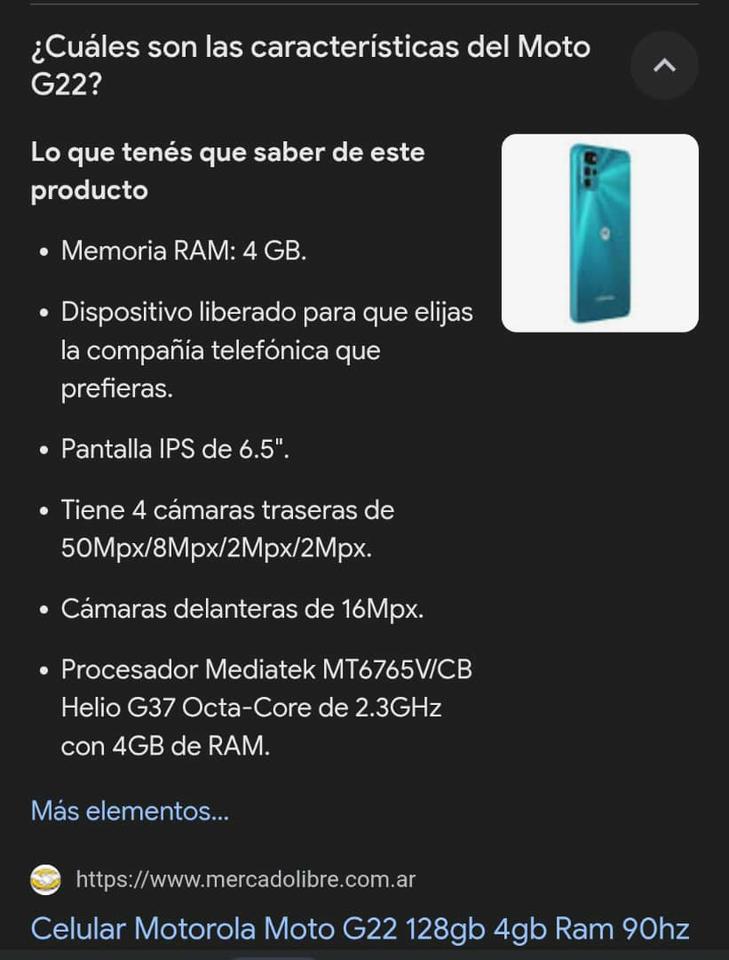Open Celular Motorola Moto G22 128gb result
729x960 pixels.
tap(360, 928)
